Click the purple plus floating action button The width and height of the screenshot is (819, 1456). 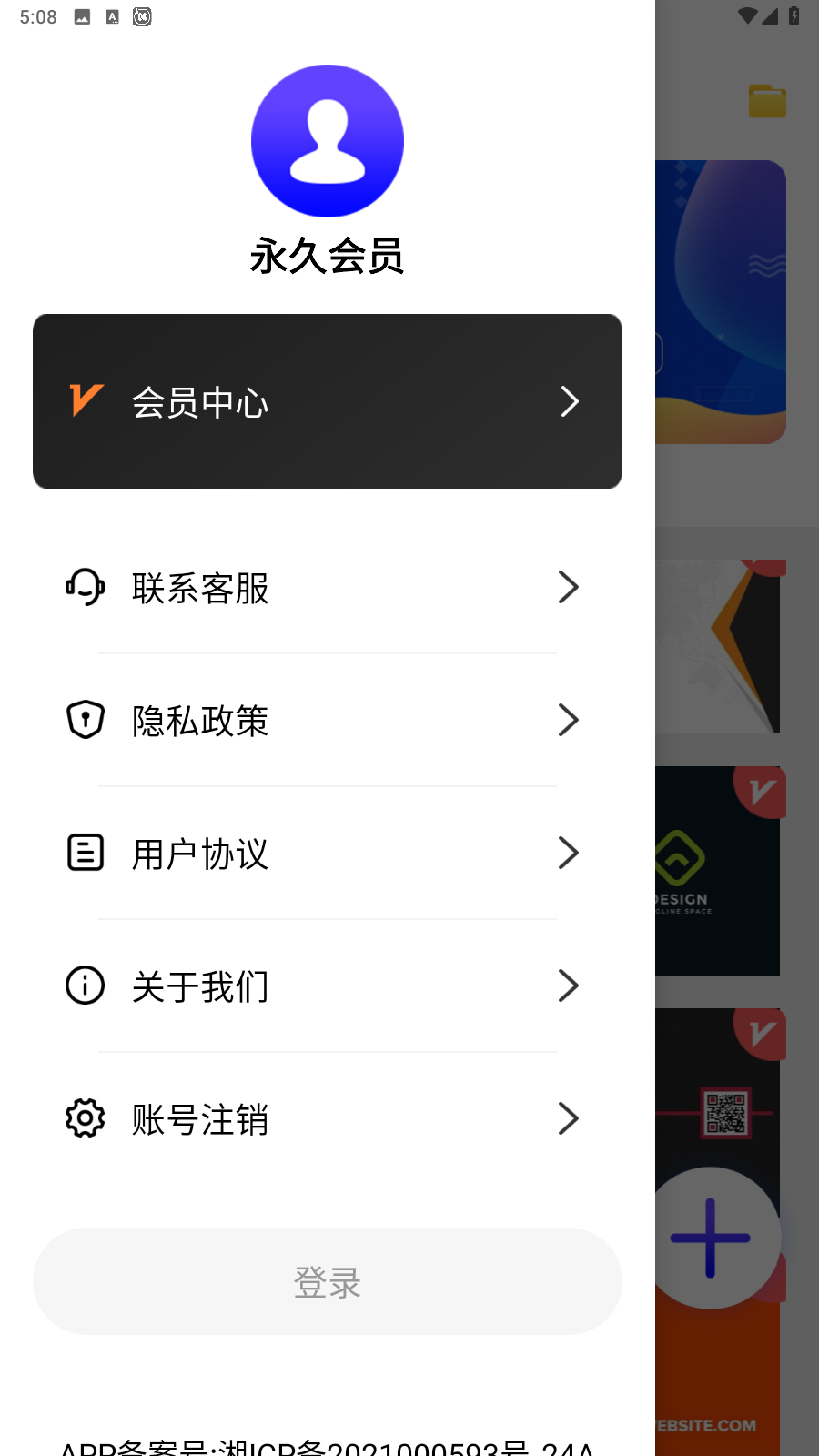(x=709, y=1238)
